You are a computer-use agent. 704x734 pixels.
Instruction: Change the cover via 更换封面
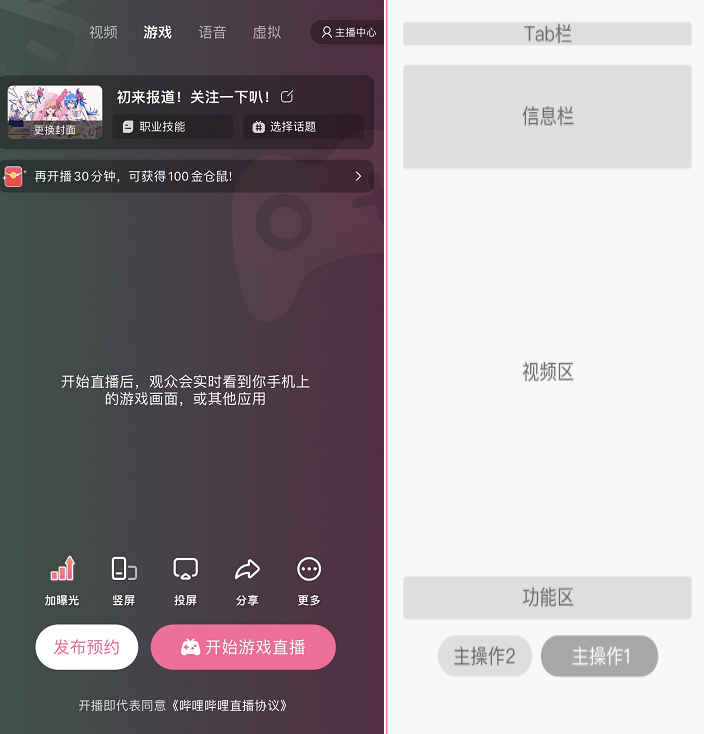click(x=55, y=129)
